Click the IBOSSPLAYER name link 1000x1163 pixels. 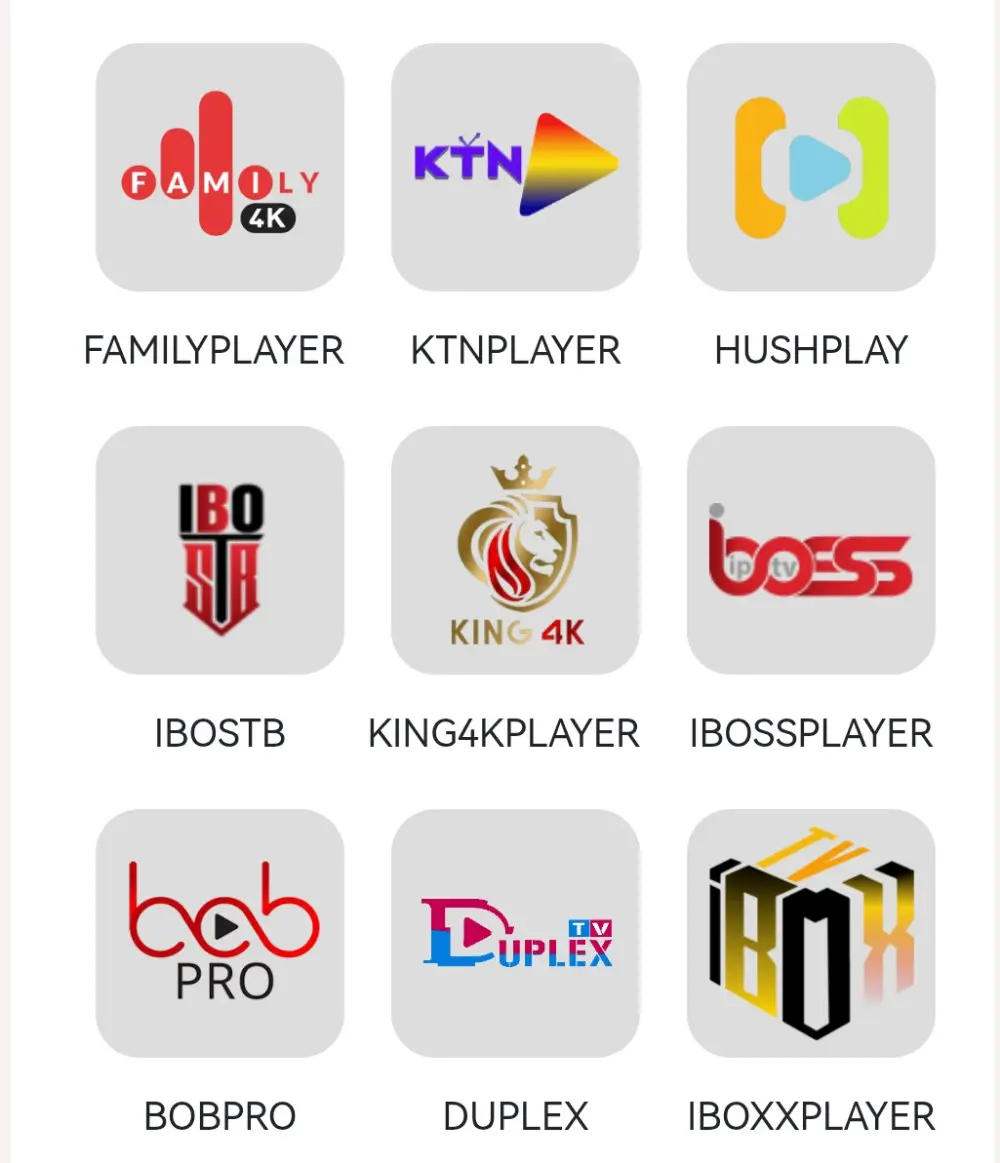point(810,733)
